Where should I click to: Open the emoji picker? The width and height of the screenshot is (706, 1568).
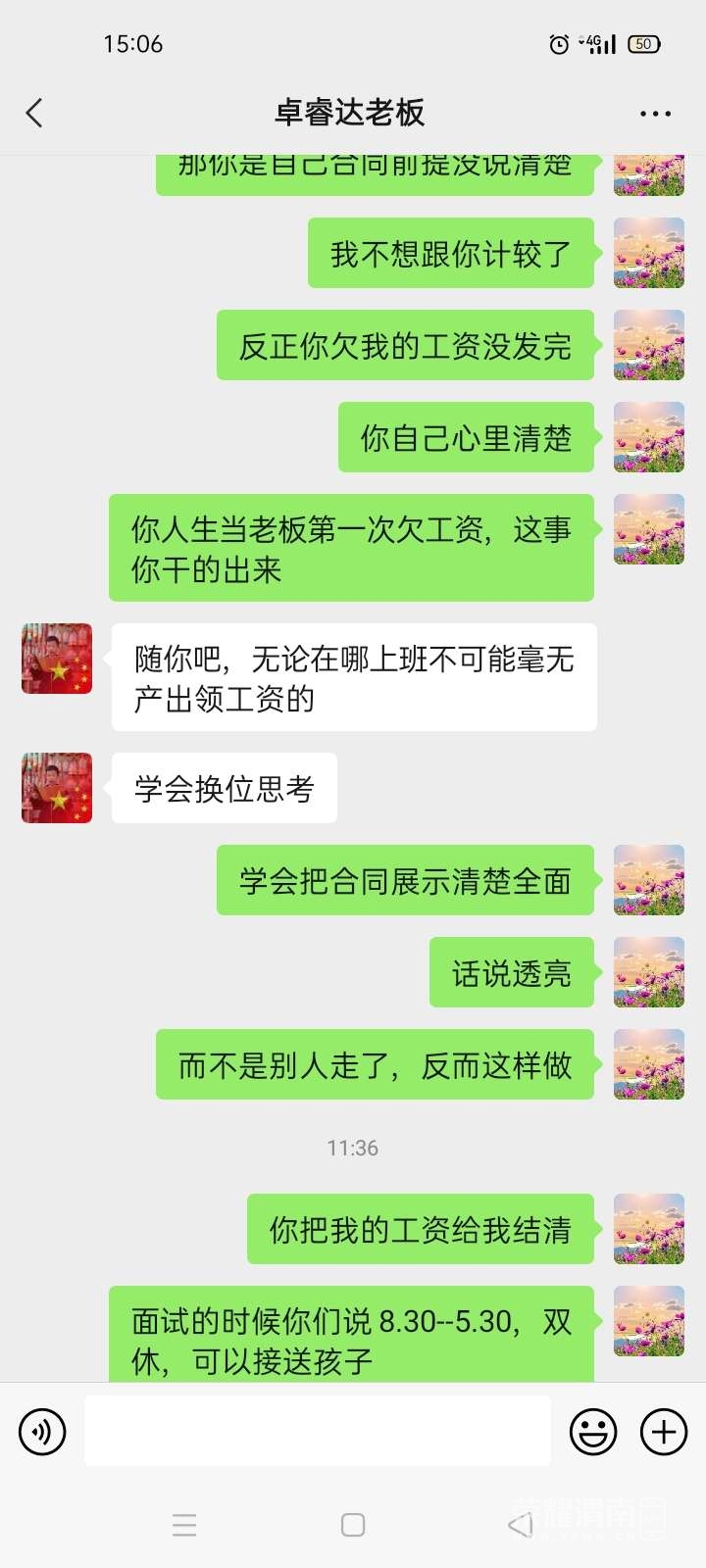[x=593, y=1432]
